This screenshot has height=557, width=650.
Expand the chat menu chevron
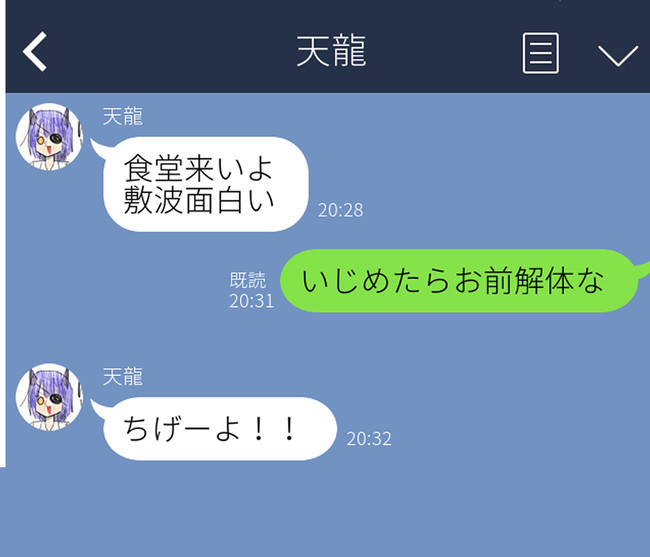click(617, 55)
